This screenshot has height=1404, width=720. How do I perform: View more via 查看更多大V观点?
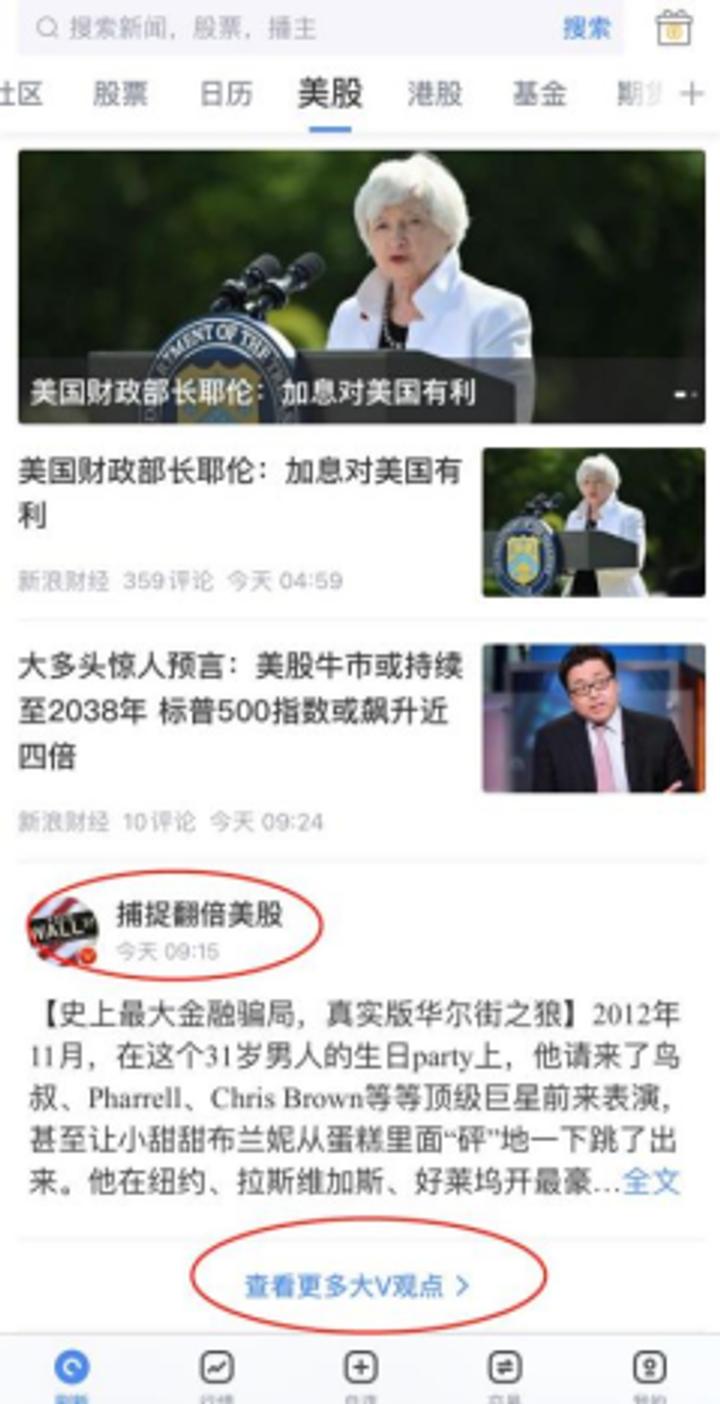click(357, 1286)
